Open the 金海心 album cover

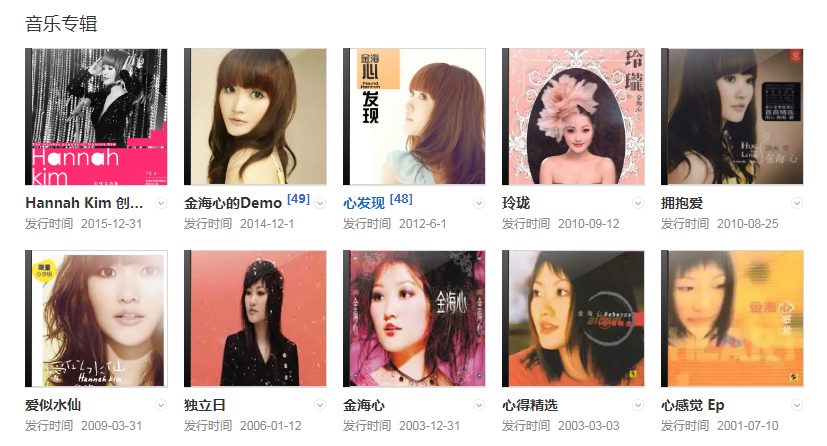(x=414, y=319)
